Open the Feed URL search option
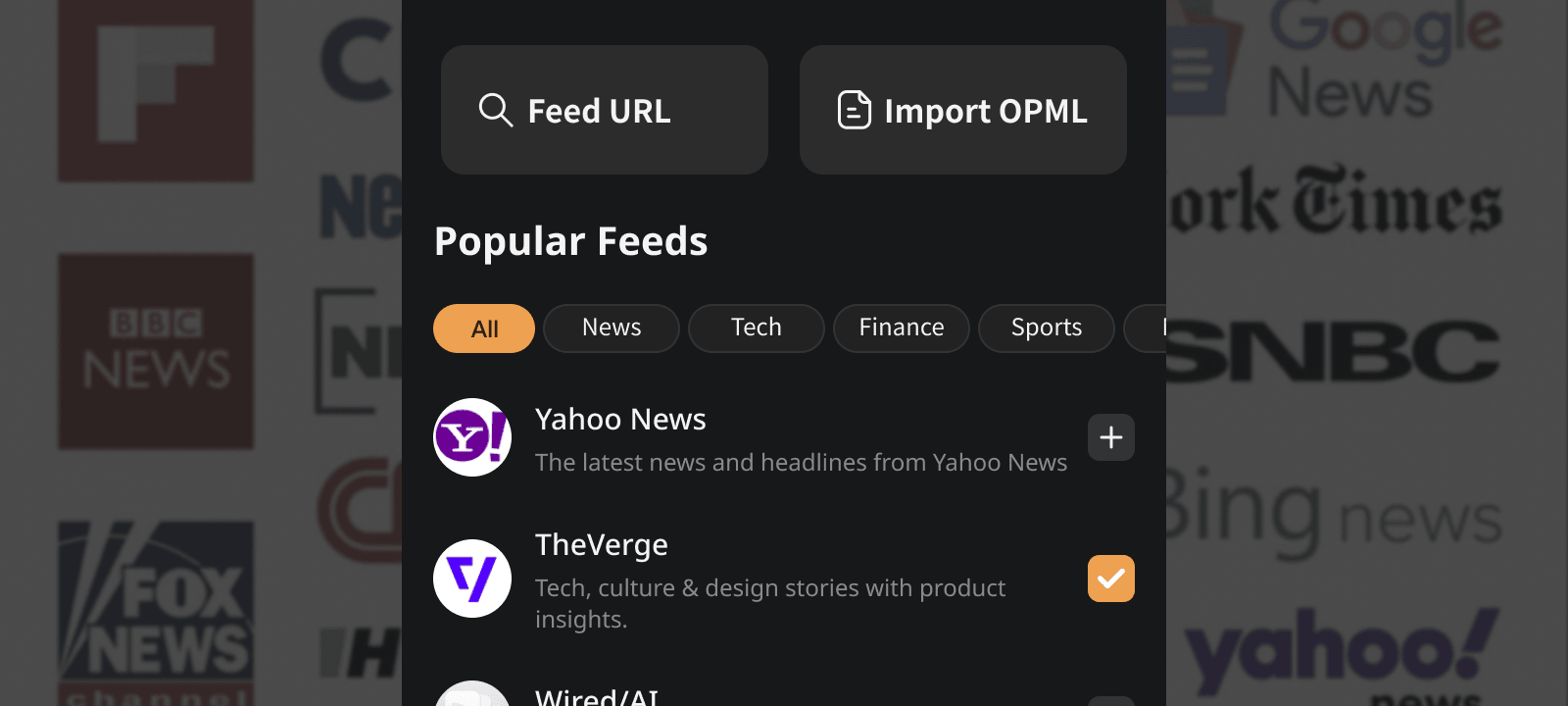This screenshot has height=706, width=1568. pos(604,110)
